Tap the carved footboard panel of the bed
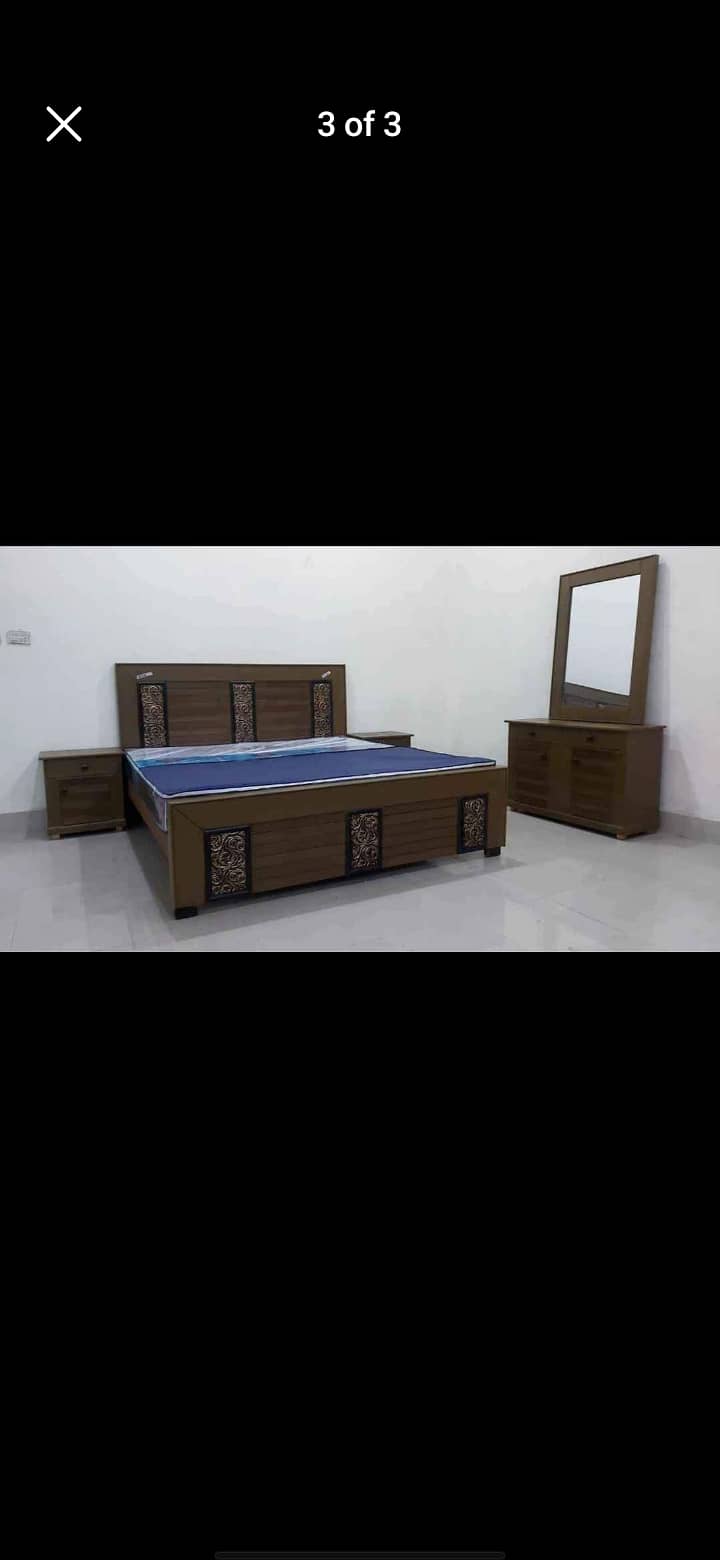Screen dimensions: 720x1560 click(x=365, y=840)
